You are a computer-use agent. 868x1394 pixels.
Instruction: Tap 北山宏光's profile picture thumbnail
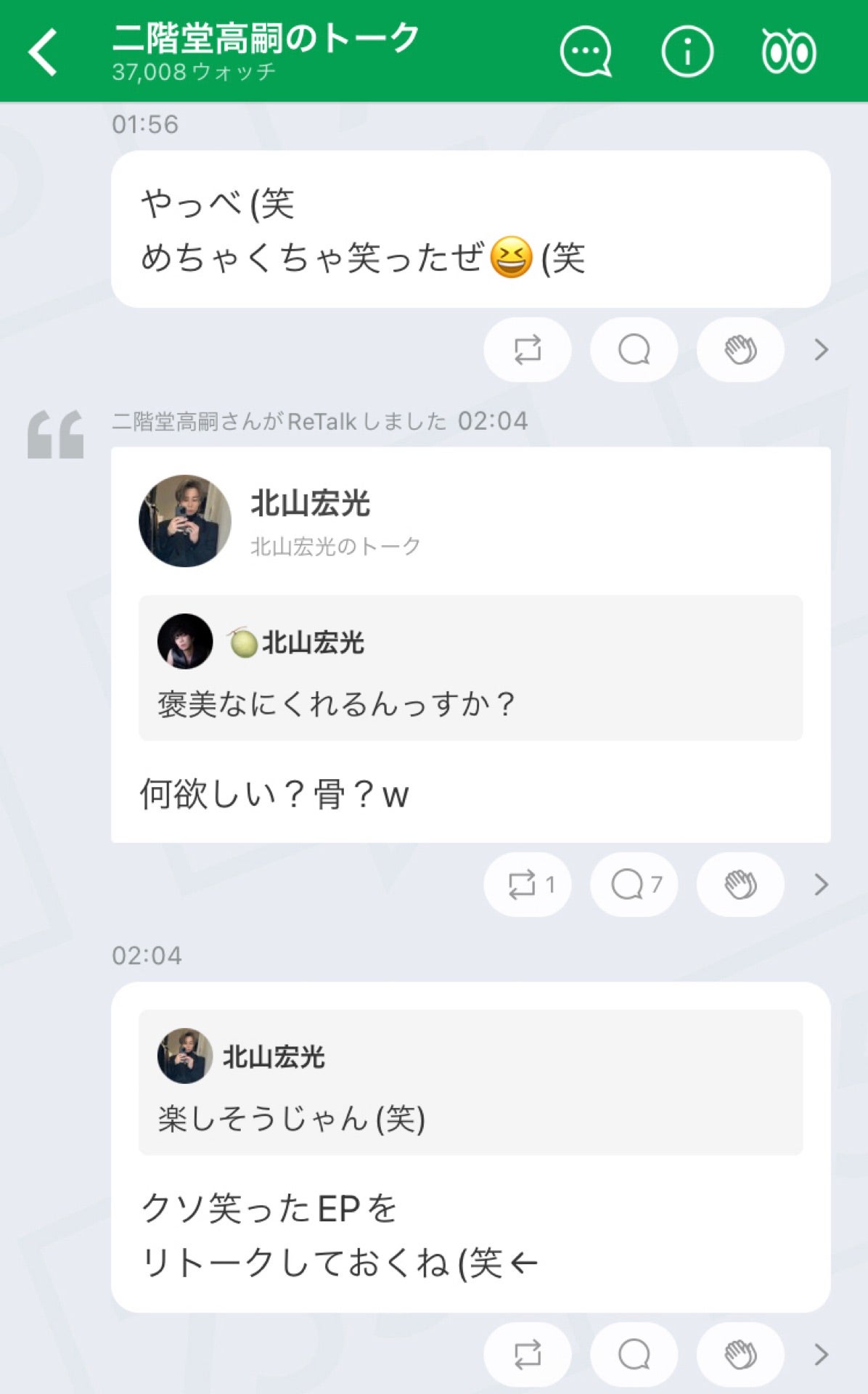(x=184, y=519)
